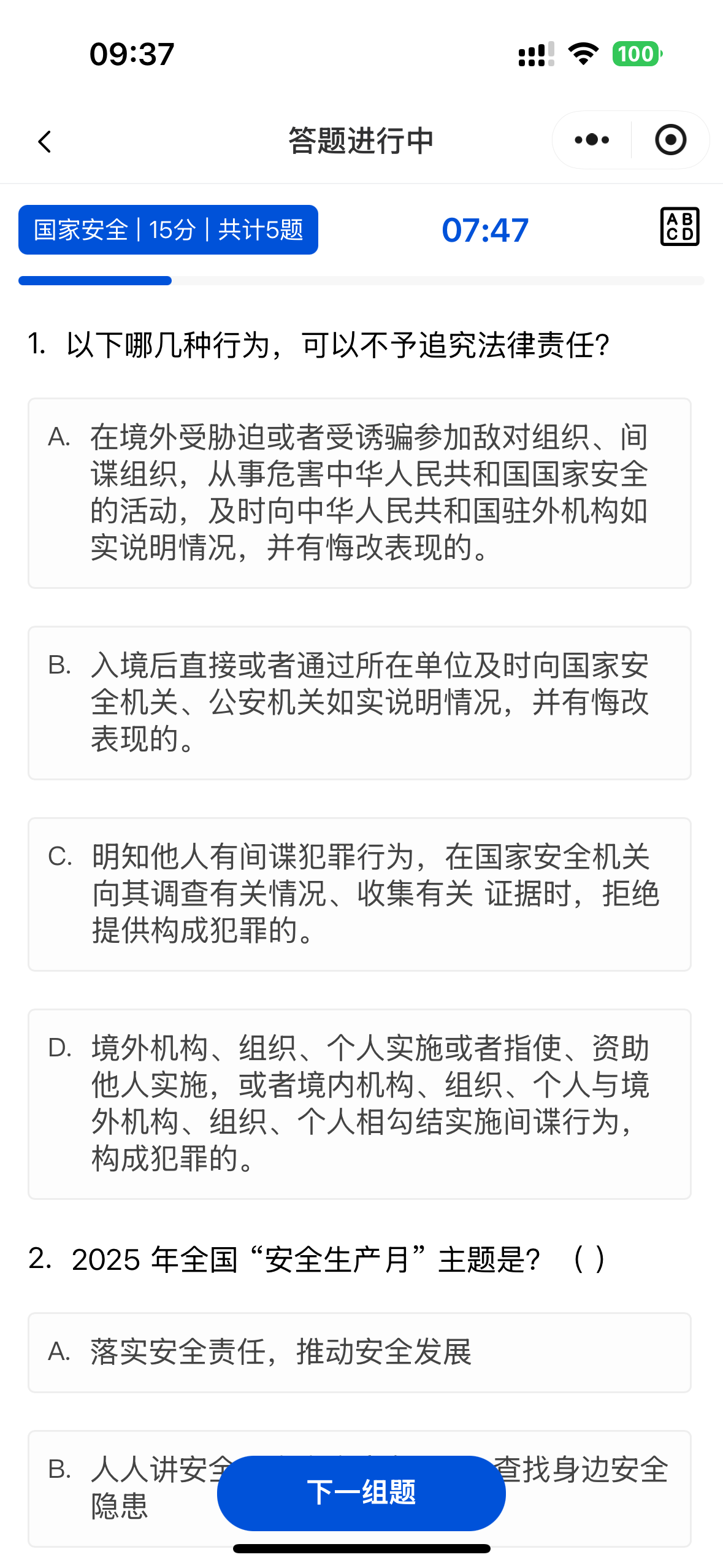This screenshot has height=1568, width=723.
Task: Select option B for question 1
Action: pos(359,702)
